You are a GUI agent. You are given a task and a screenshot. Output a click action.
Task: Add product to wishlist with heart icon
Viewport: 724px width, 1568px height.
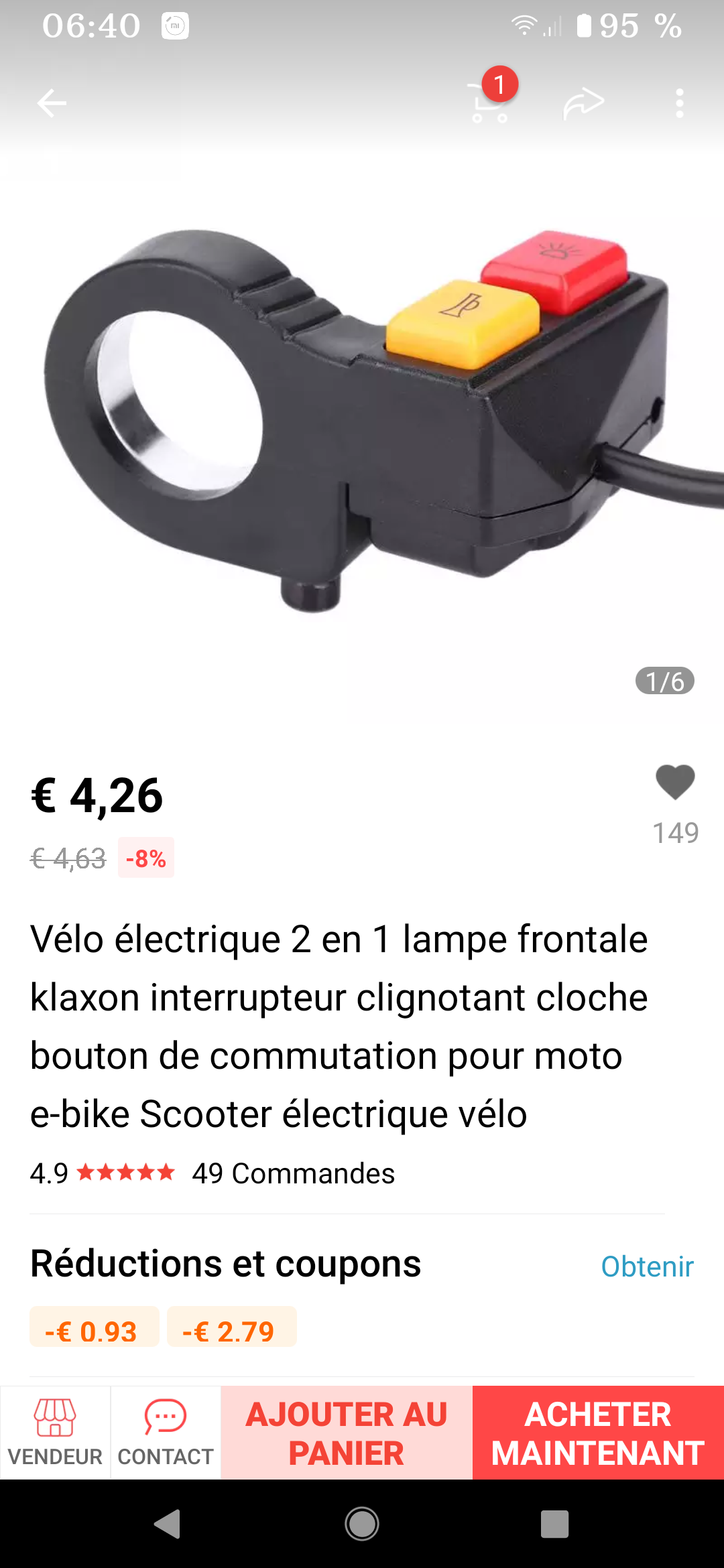click(x=675, y=783)
